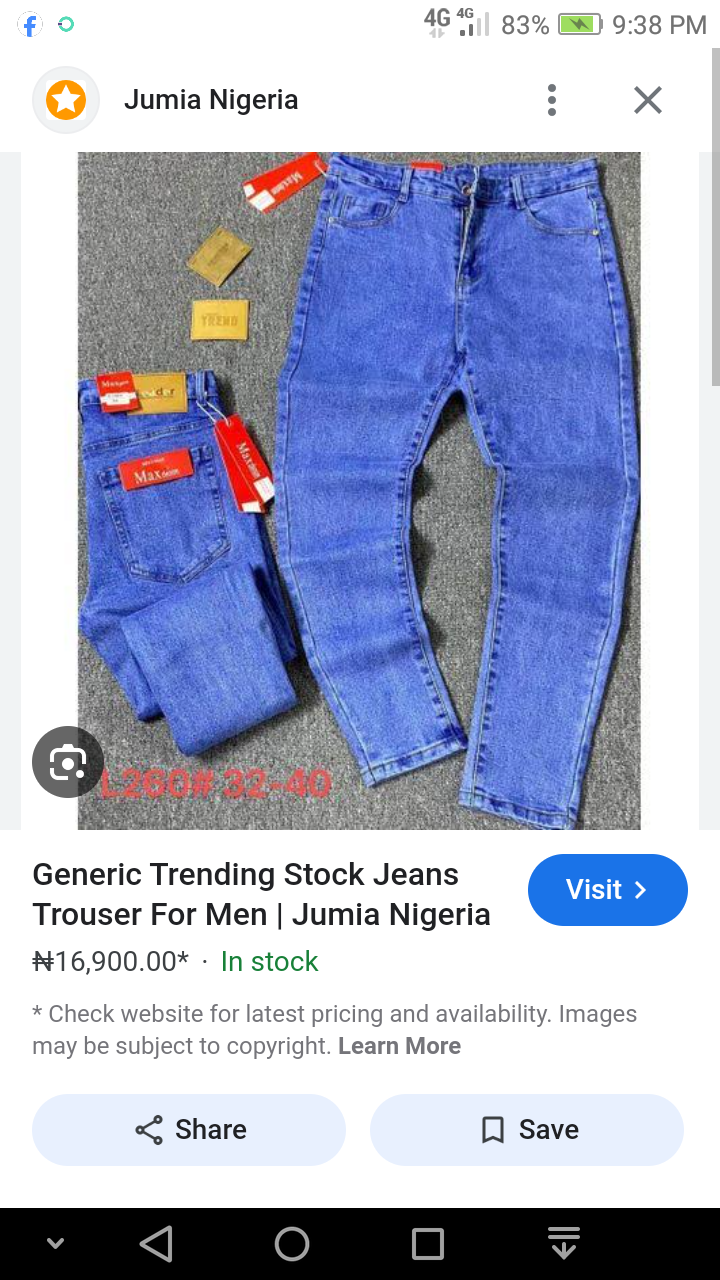Open the Jumia Nigeria source header
This screenshot has height=1280, width=720.
coord(211,100)
